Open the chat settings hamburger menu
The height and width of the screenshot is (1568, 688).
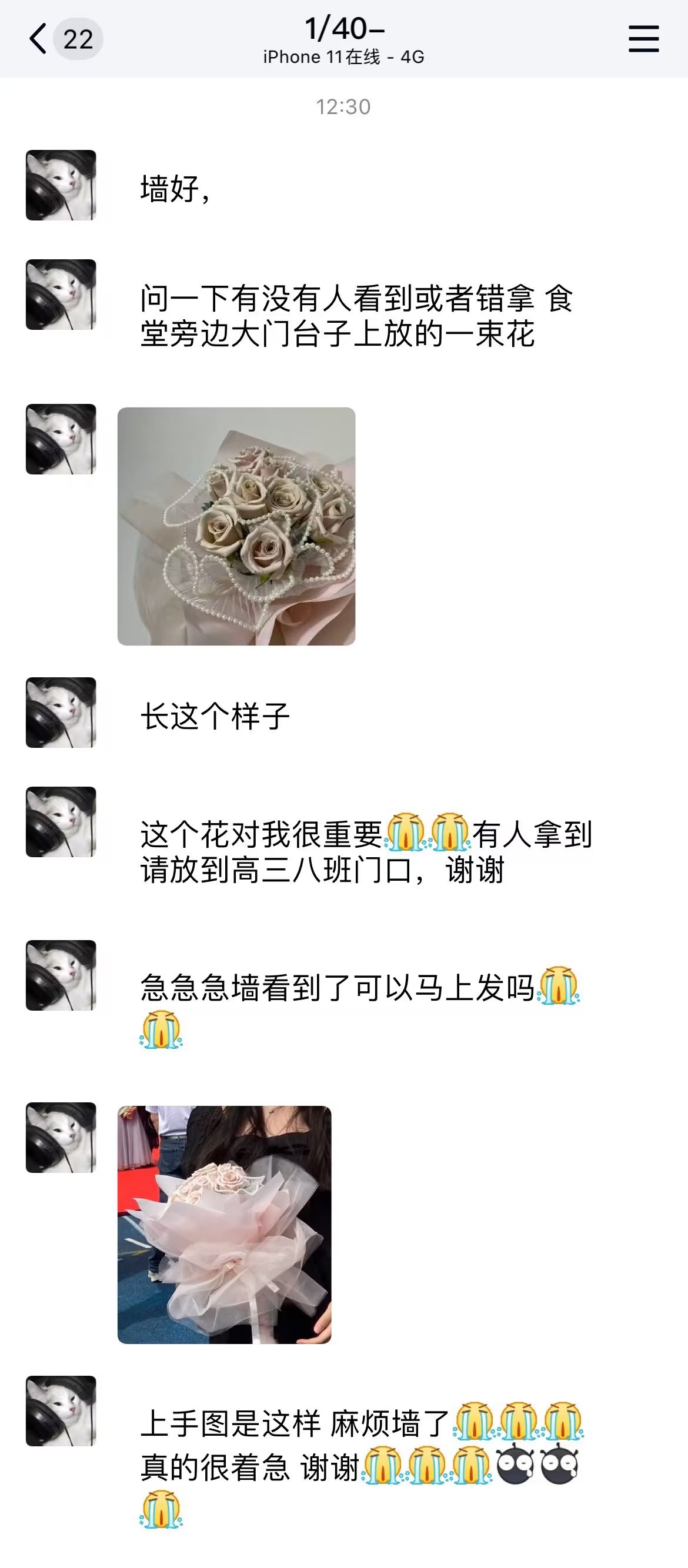pos(643,39)
